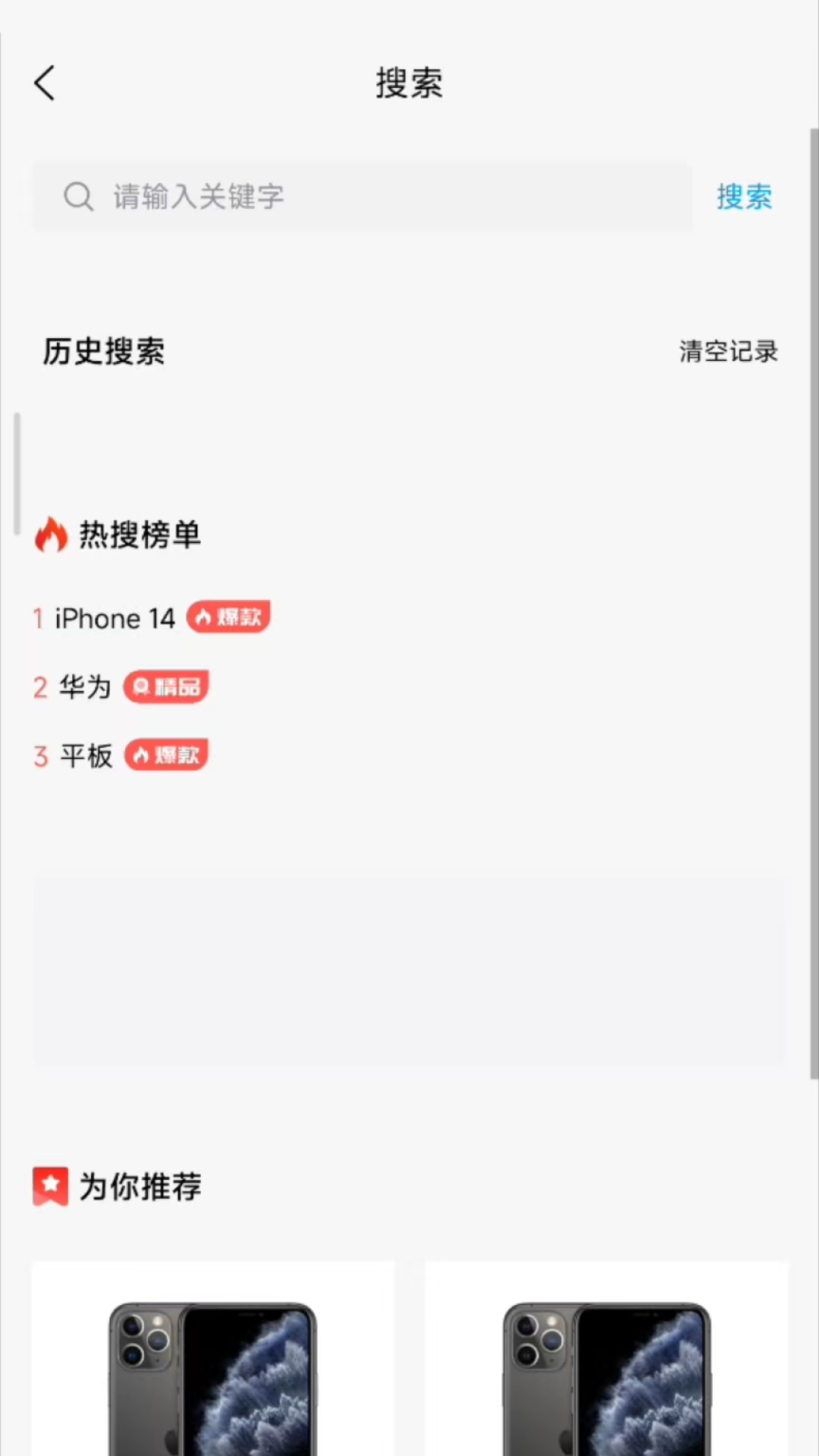
Task: Select hot search item iPhone 14
Action: coord(115,617)
